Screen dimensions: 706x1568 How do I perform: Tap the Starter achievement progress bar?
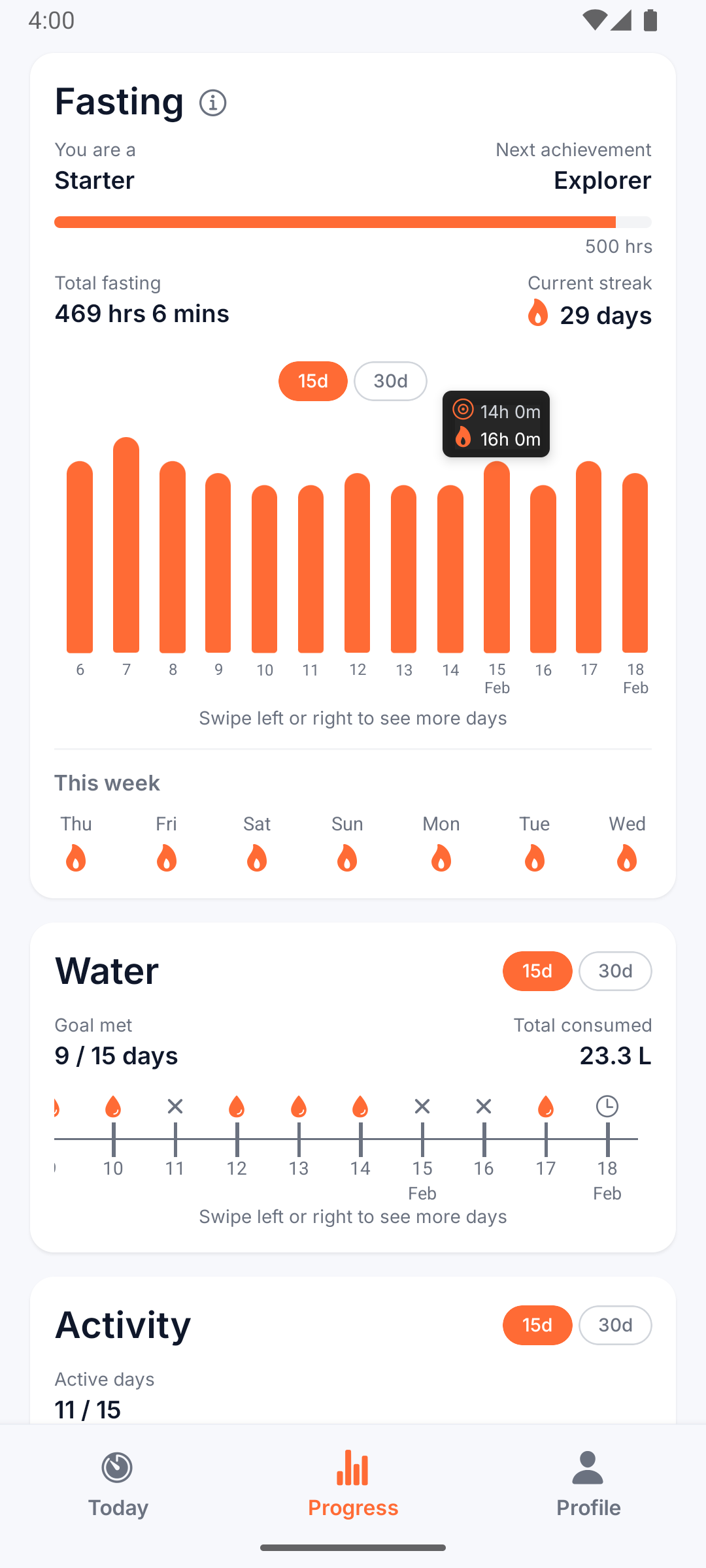[352, 221]
